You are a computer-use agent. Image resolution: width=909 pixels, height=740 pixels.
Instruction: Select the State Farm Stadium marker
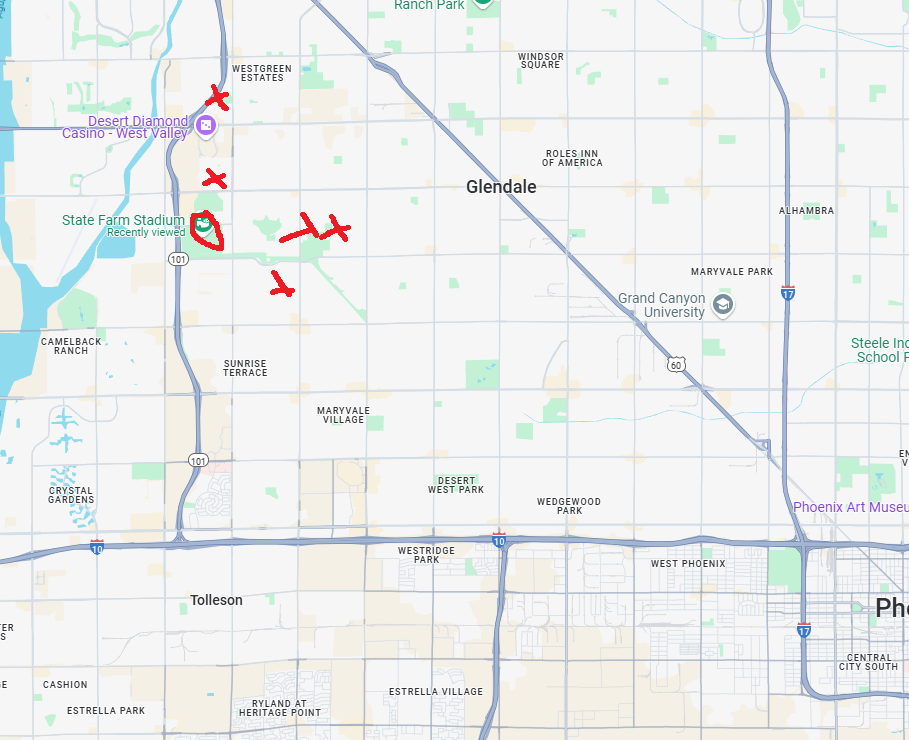point(203,225)
